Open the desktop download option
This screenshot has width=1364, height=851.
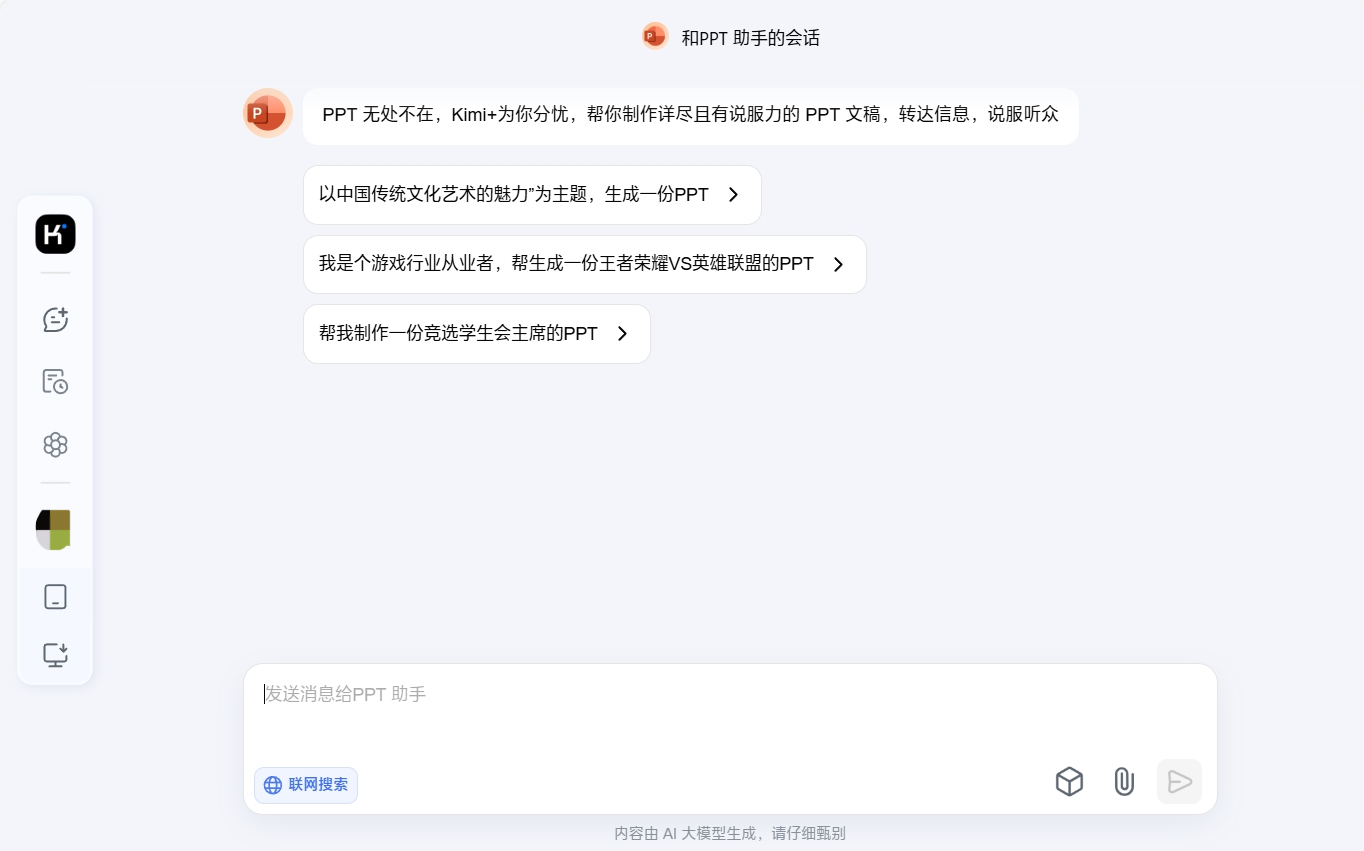[55, 655]
